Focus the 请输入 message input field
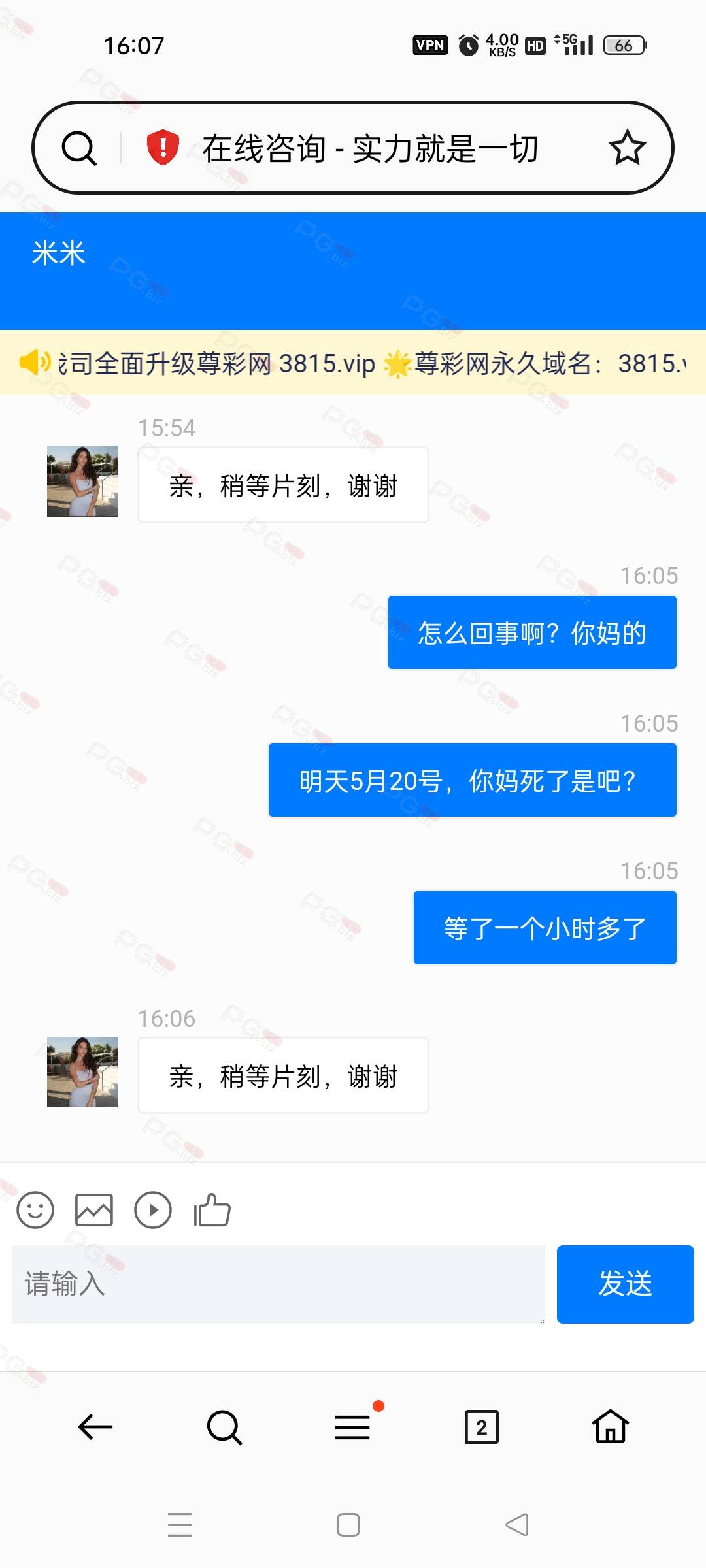 pyautogui.click(x=278, y=1284)
